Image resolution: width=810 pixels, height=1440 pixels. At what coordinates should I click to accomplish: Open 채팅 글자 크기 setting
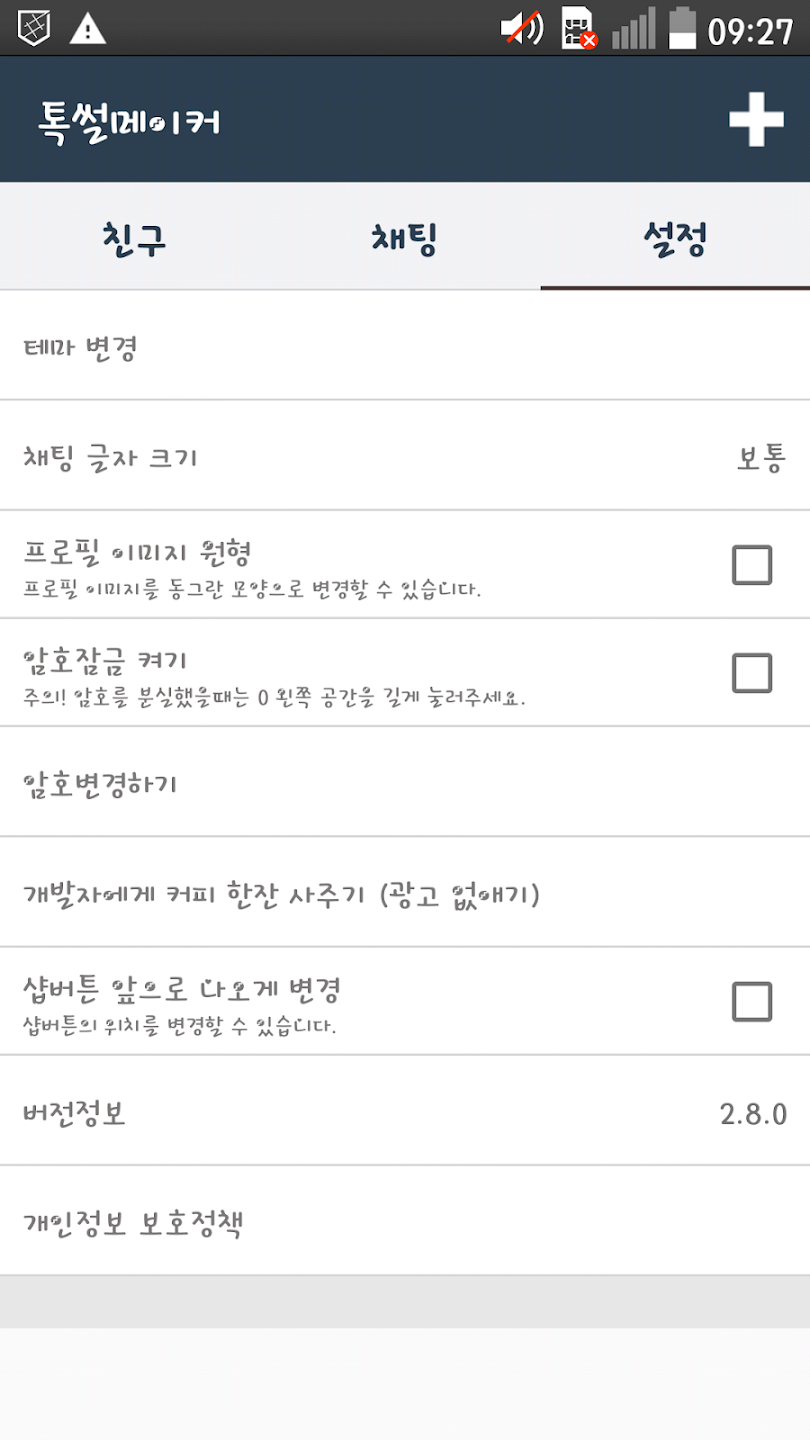(x=404, y=458)
